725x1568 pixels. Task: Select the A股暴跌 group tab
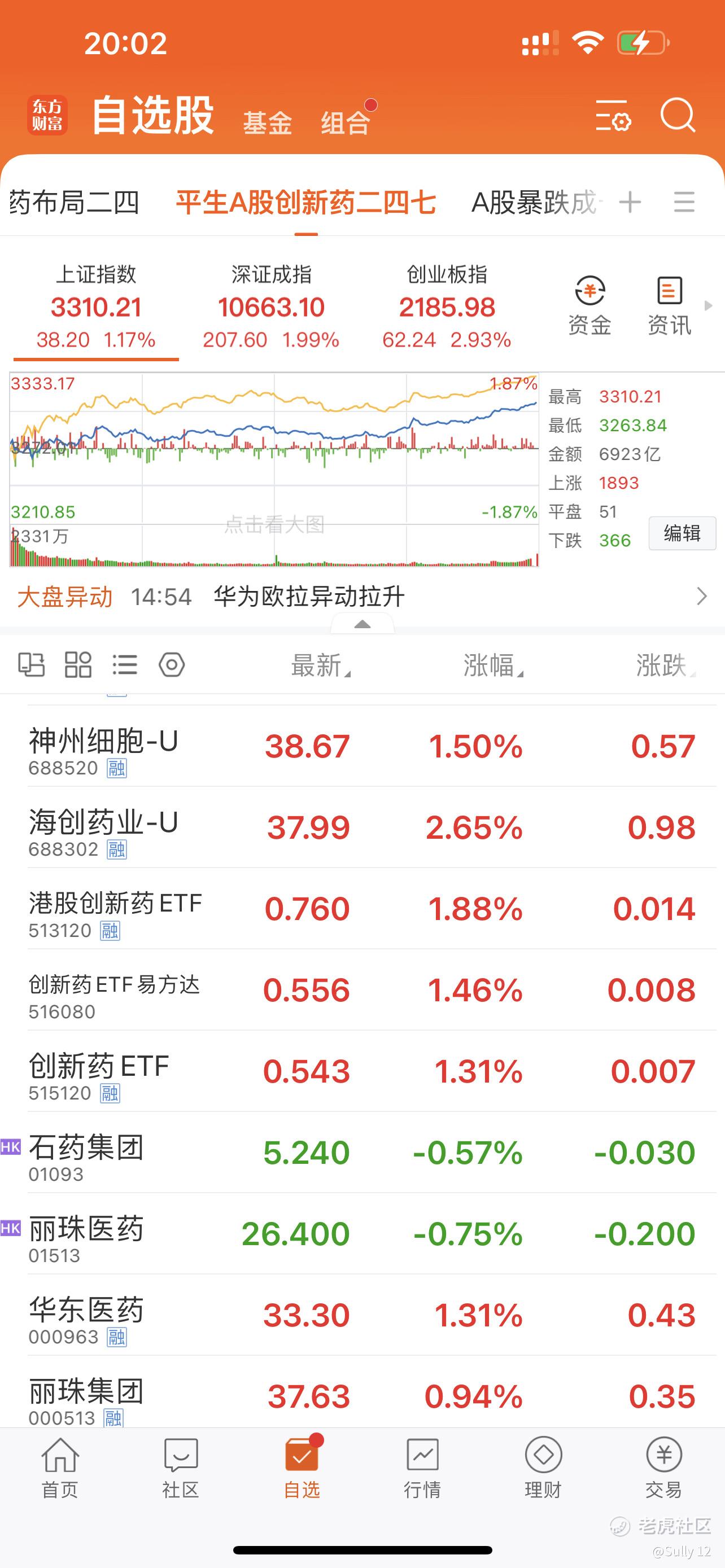tap(536, 203)
